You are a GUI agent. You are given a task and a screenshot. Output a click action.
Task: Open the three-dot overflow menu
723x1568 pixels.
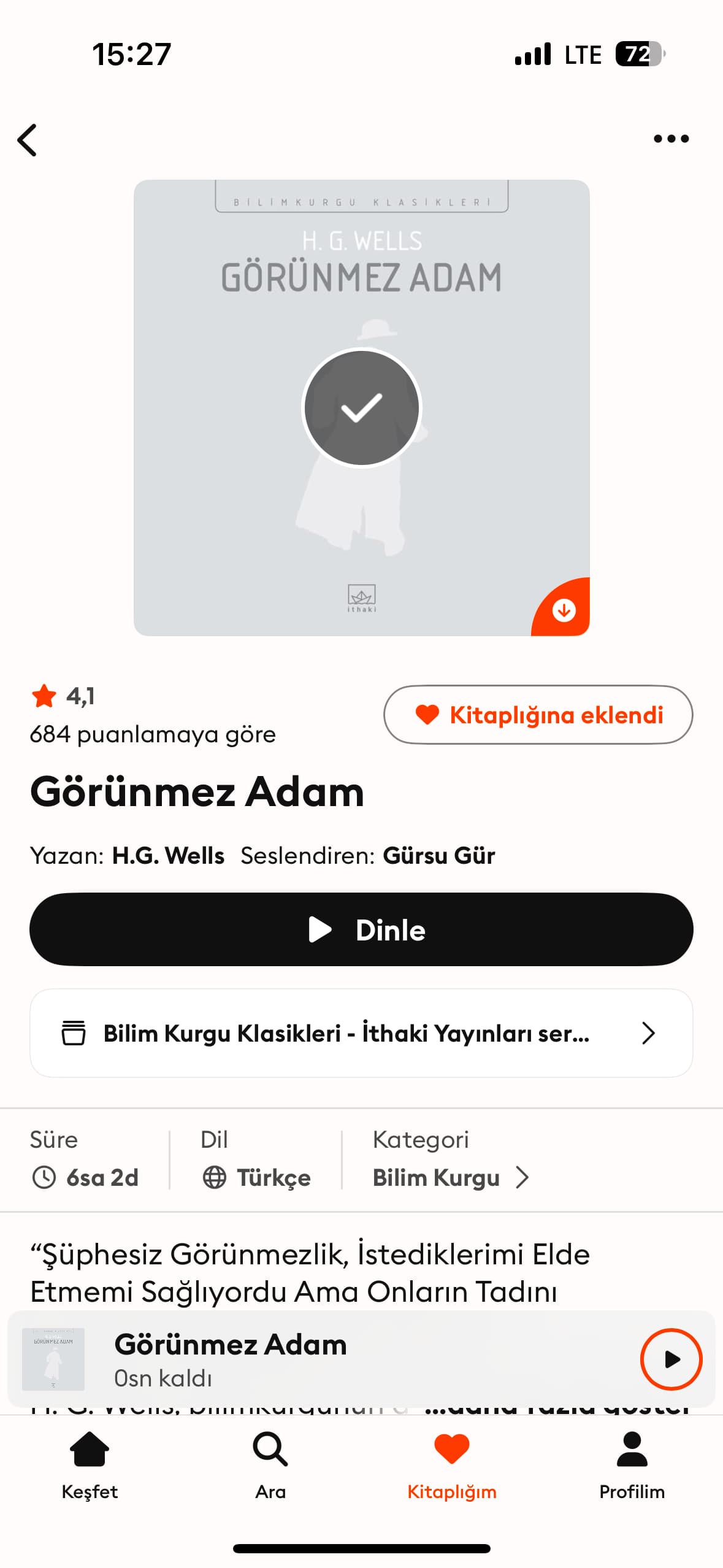(x=671, y=139)
